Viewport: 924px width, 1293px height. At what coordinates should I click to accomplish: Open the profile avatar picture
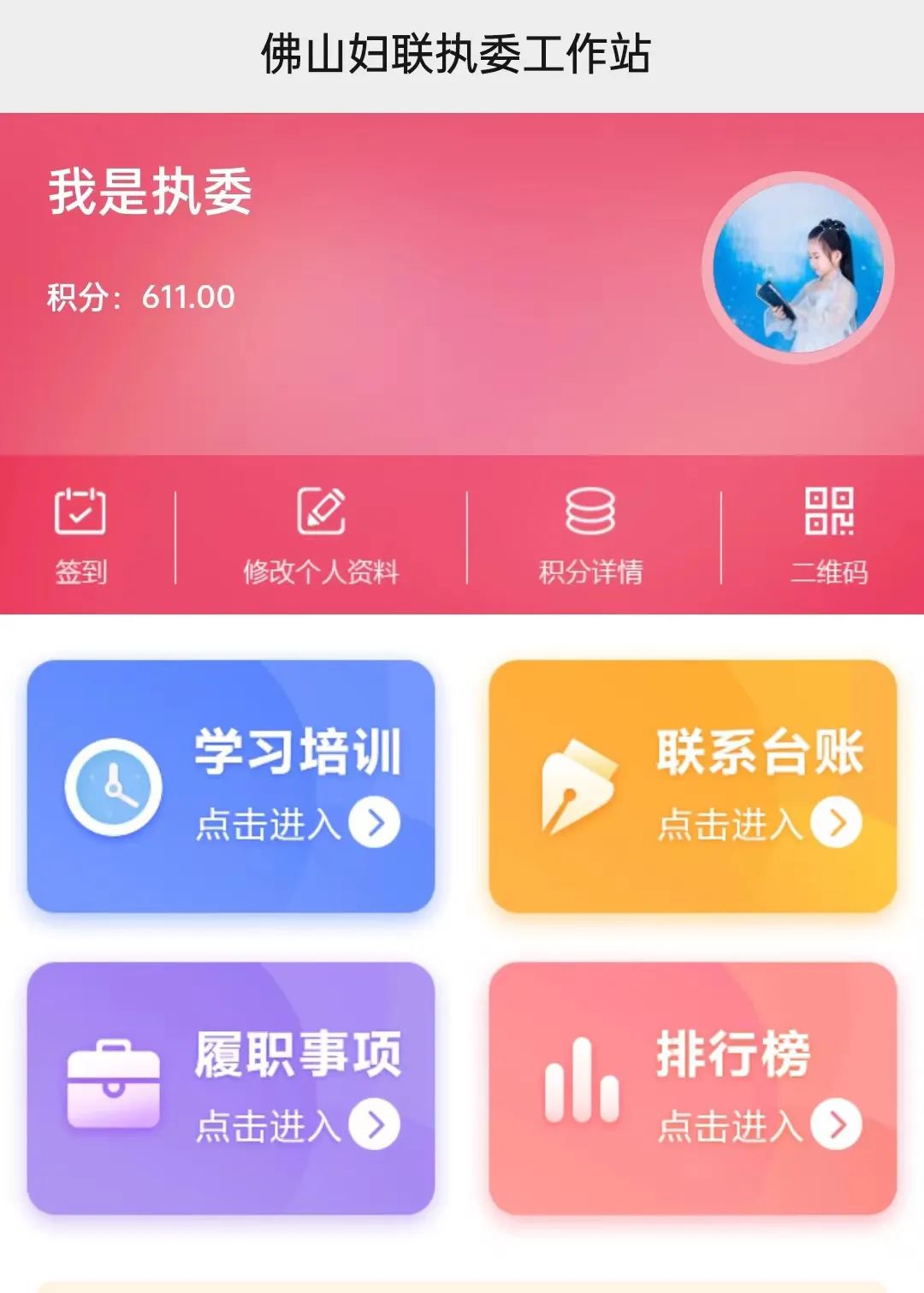coord(797,268)
